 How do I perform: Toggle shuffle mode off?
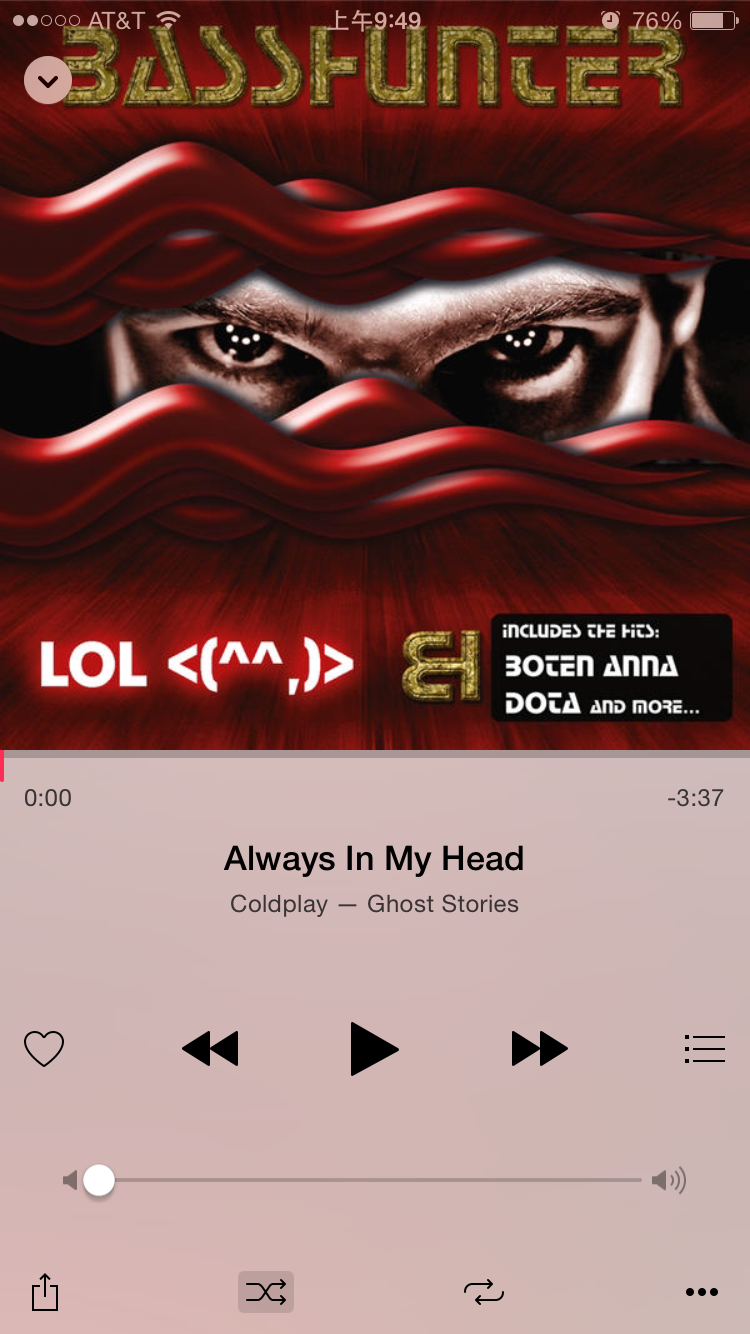click(266, 1292)
